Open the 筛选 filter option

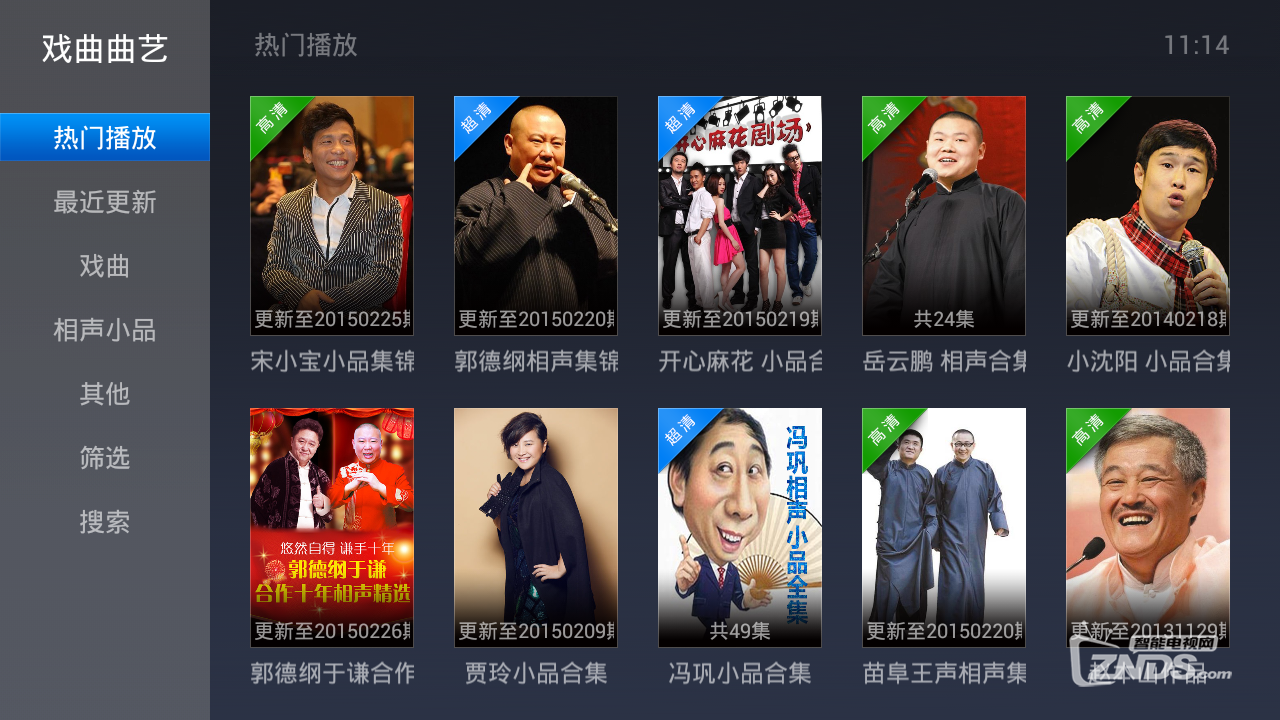(x=105, y=458)
